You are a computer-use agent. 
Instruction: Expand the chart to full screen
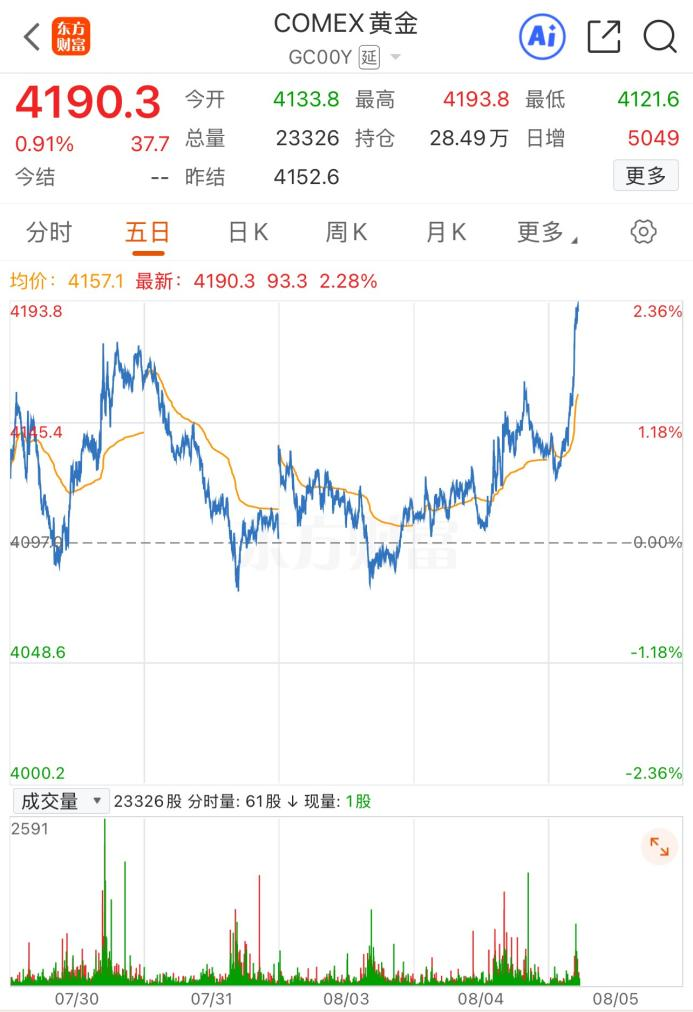659,846
